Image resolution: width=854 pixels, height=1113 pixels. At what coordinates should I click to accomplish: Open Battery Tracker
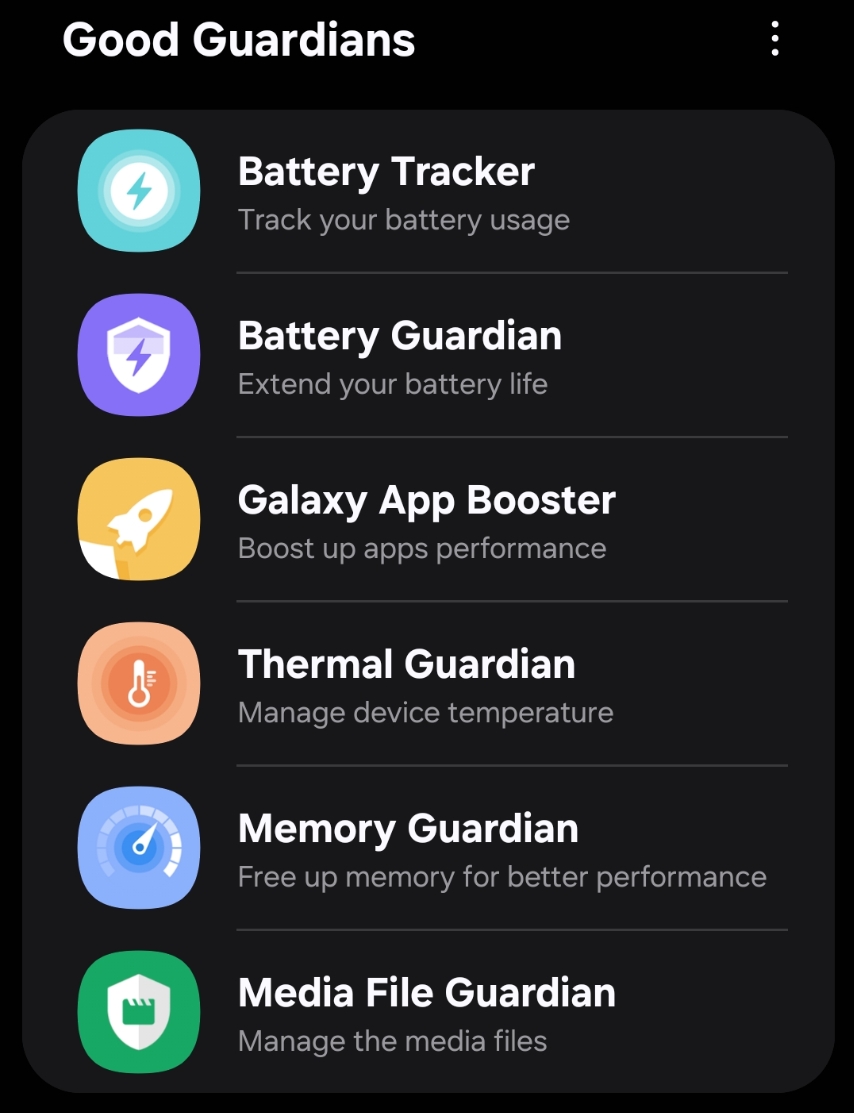(x=430, y=191)
